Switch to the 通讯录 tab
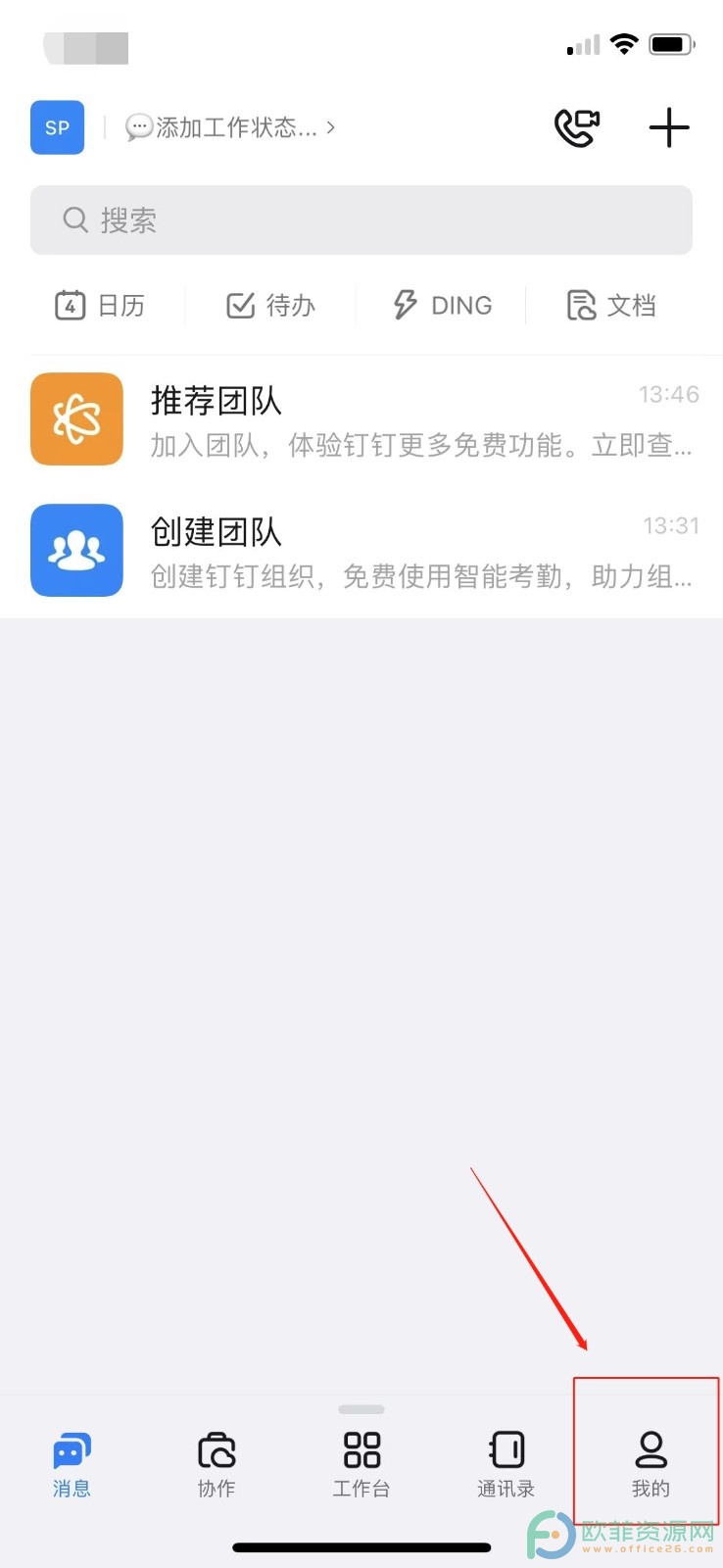This screenshot has height=1568, width=723. pyautogui.click(x=506, y=1465)
